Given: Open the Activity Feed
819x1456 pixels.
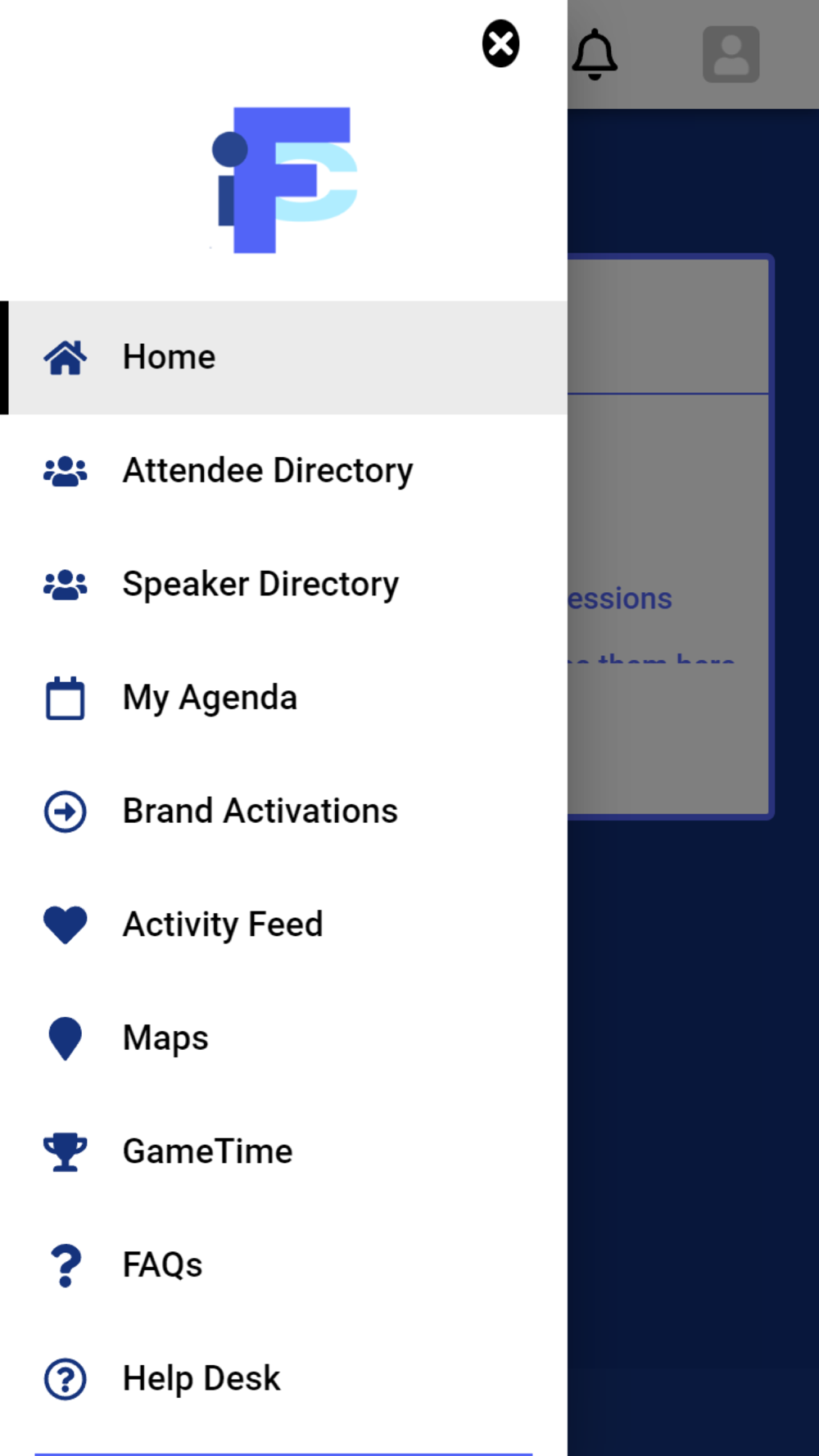Looking at the screenshot, I should click(x=283, y=925).
